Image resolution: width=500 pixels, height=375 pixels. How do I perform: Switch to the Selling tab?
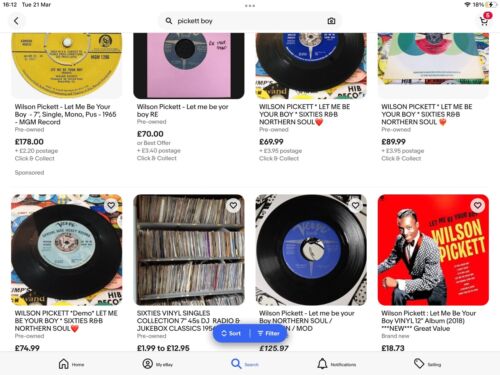click(x=427, y=364)
